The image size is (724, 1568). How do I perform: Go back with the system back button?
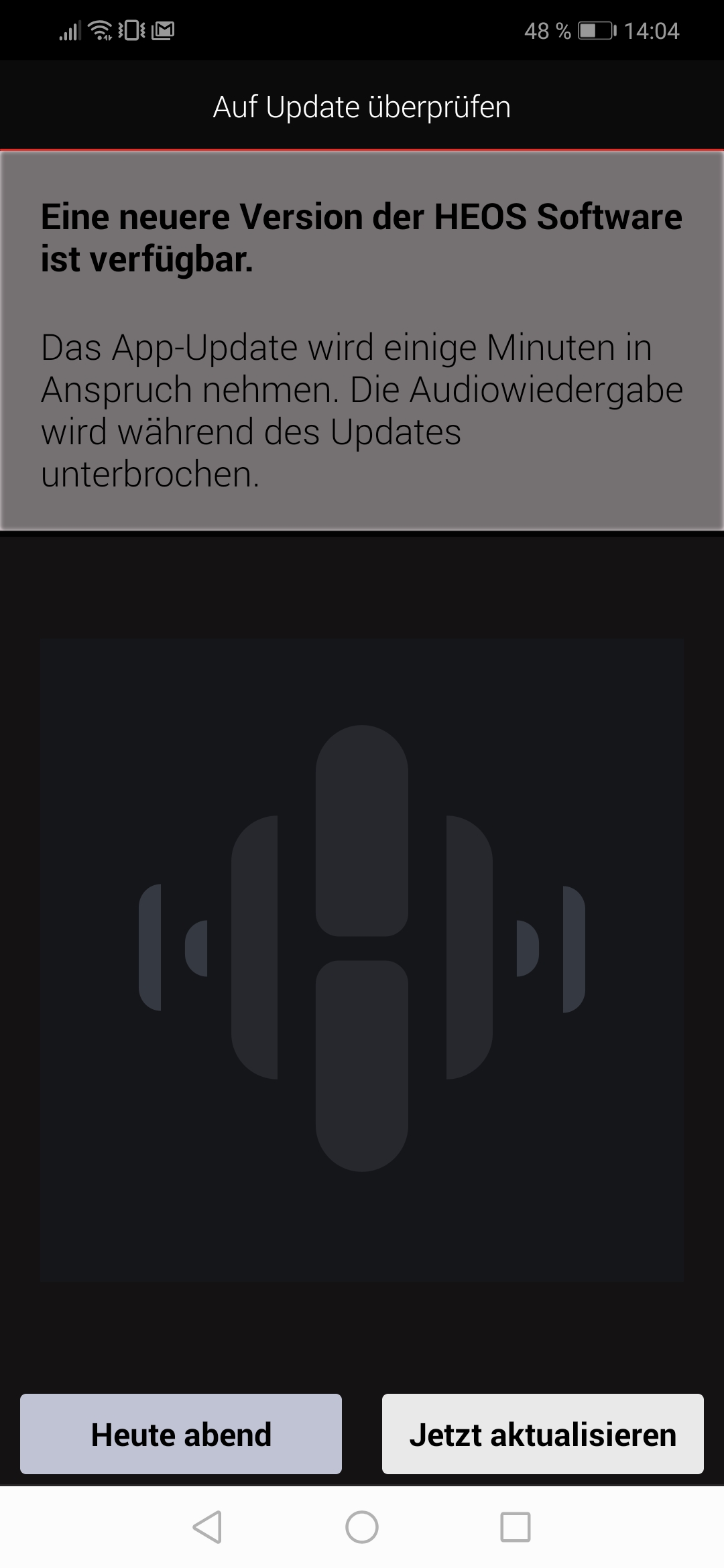point(207,1527)
